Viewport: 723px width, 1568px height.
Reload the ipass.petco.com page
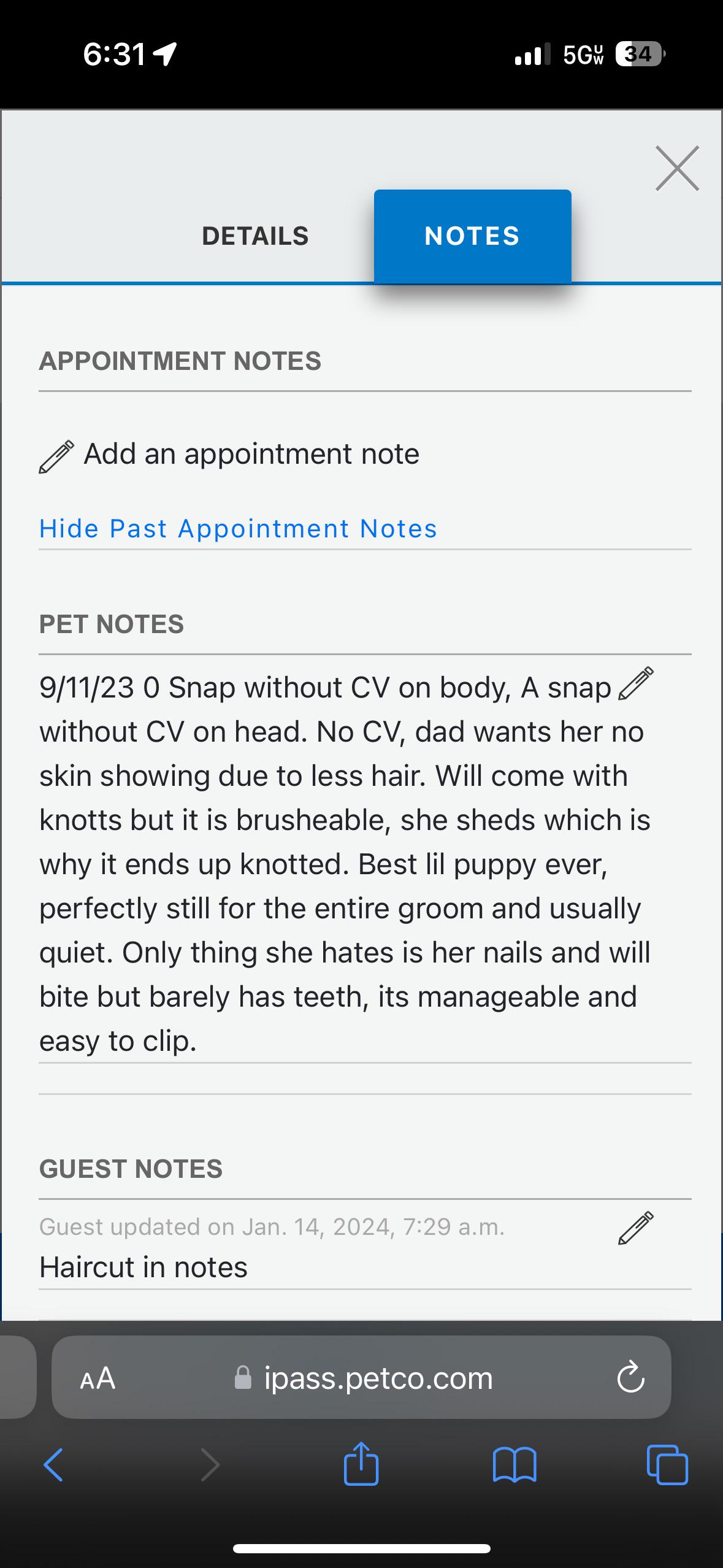pos(630,1377)
